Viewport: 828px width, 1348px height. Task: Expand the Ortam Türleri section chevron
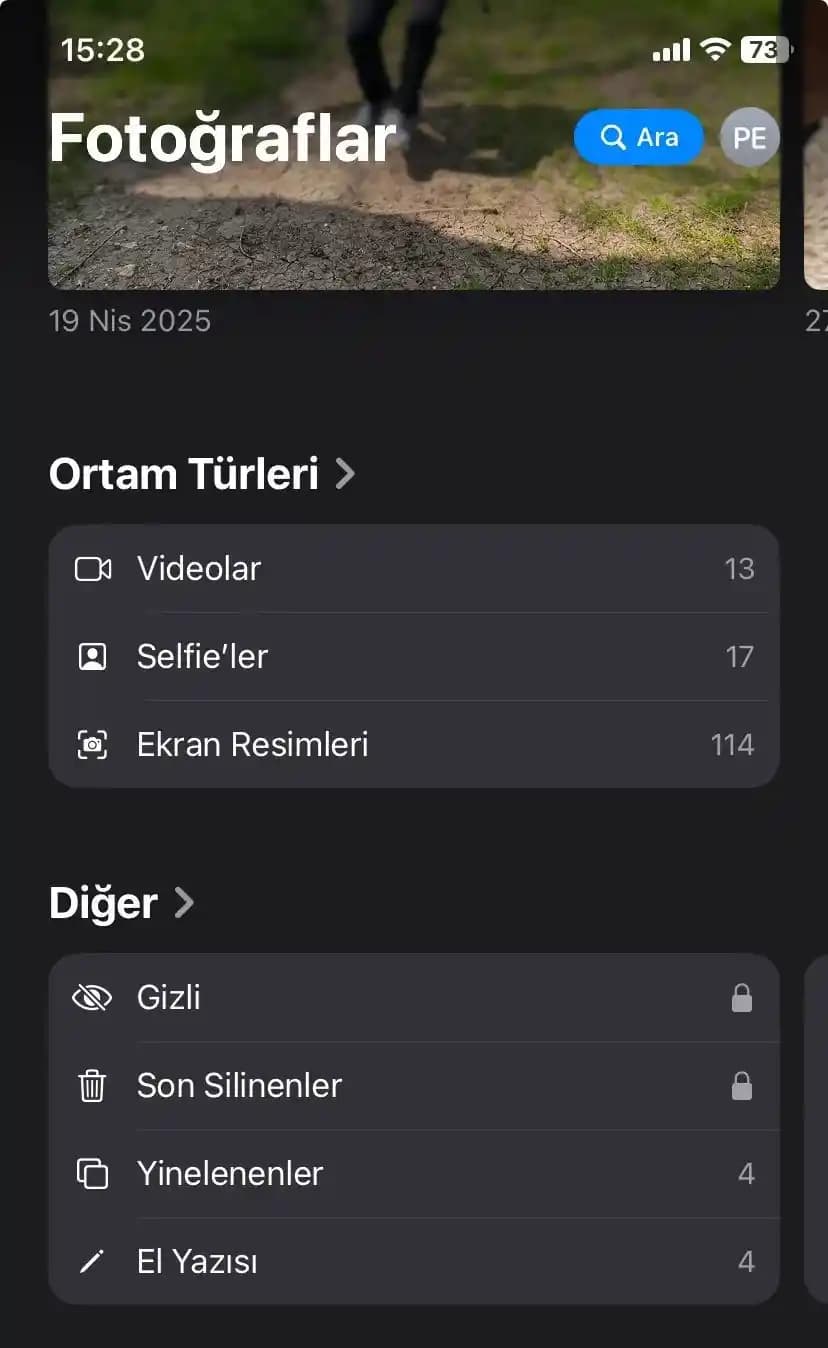click(345, 474)
